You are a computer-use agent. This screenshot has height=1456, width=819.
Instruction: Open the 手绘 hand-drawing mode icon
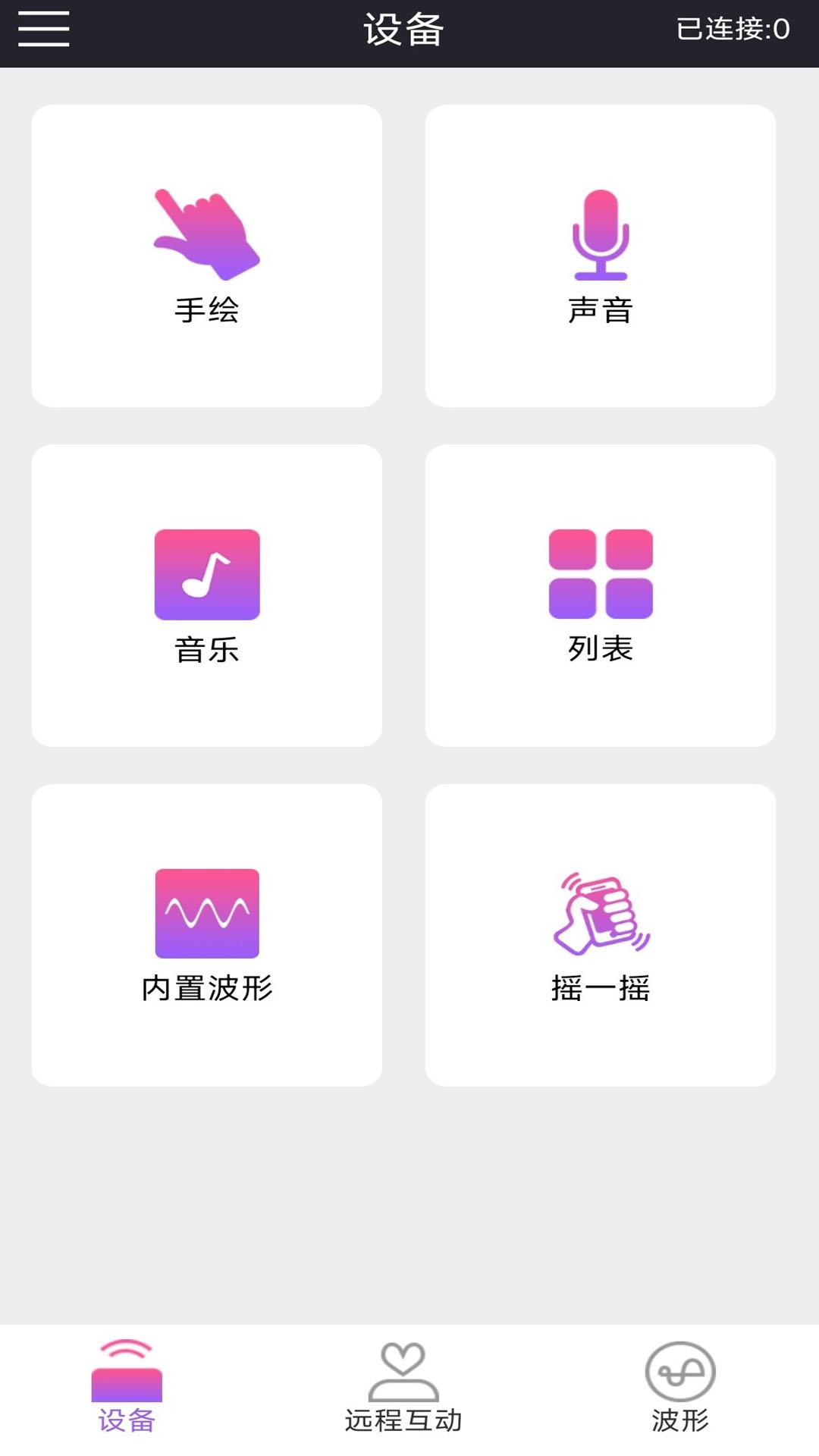point(205,231)
